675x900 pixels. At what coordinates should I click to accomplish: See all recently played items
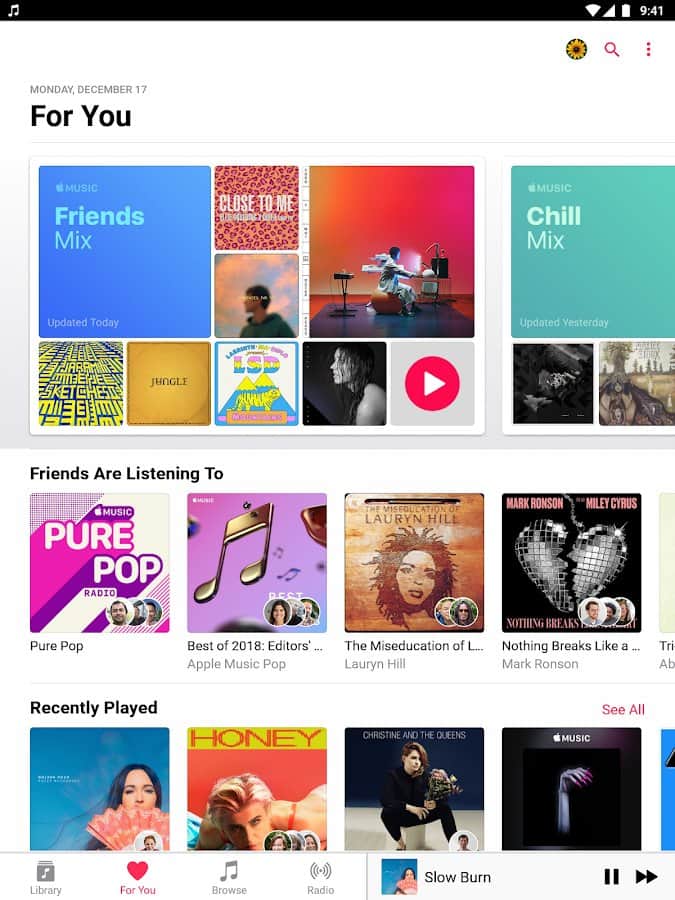pos(622,709)
